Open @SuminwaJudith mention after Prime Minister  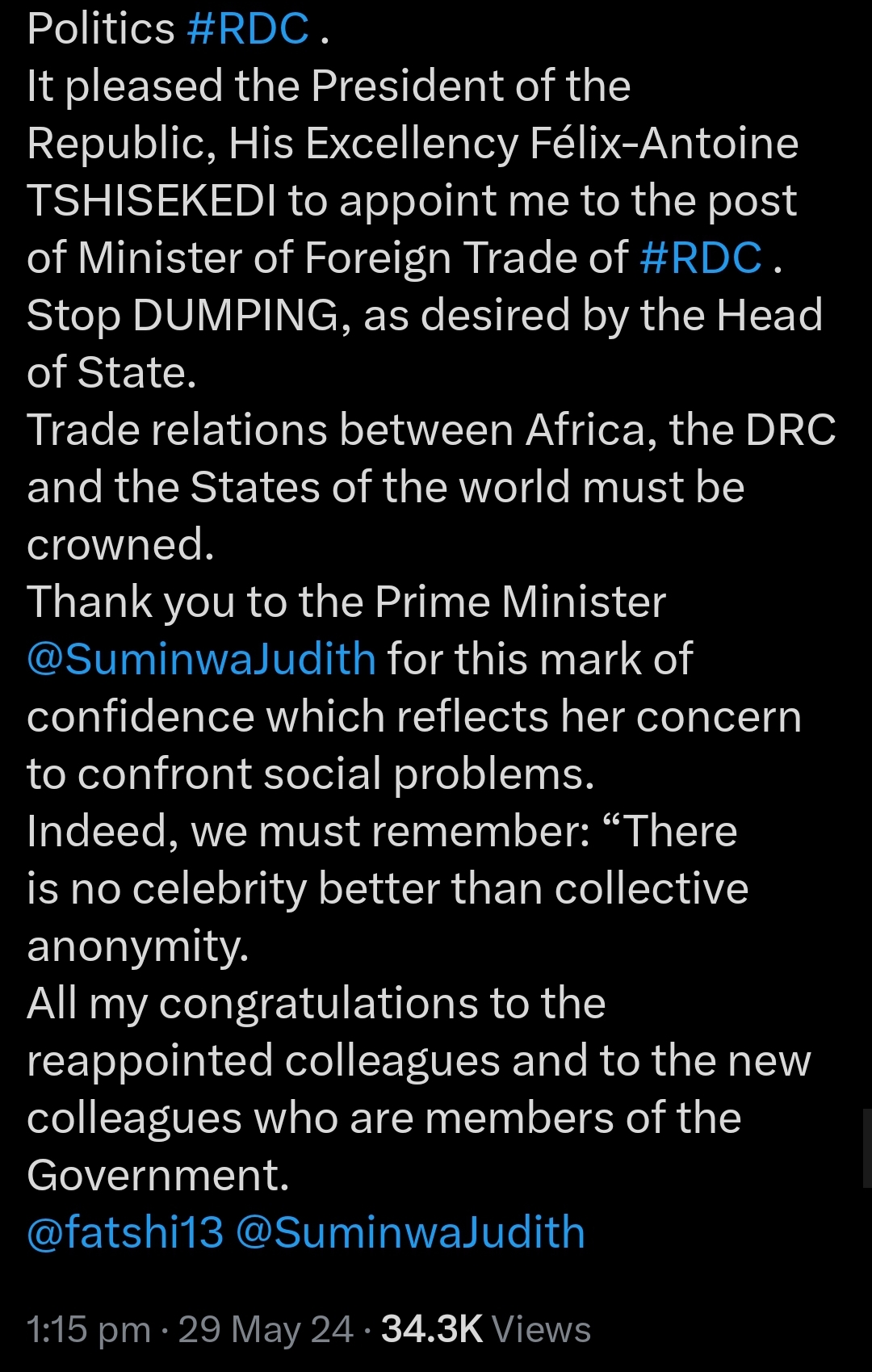(x=201, y=659)
